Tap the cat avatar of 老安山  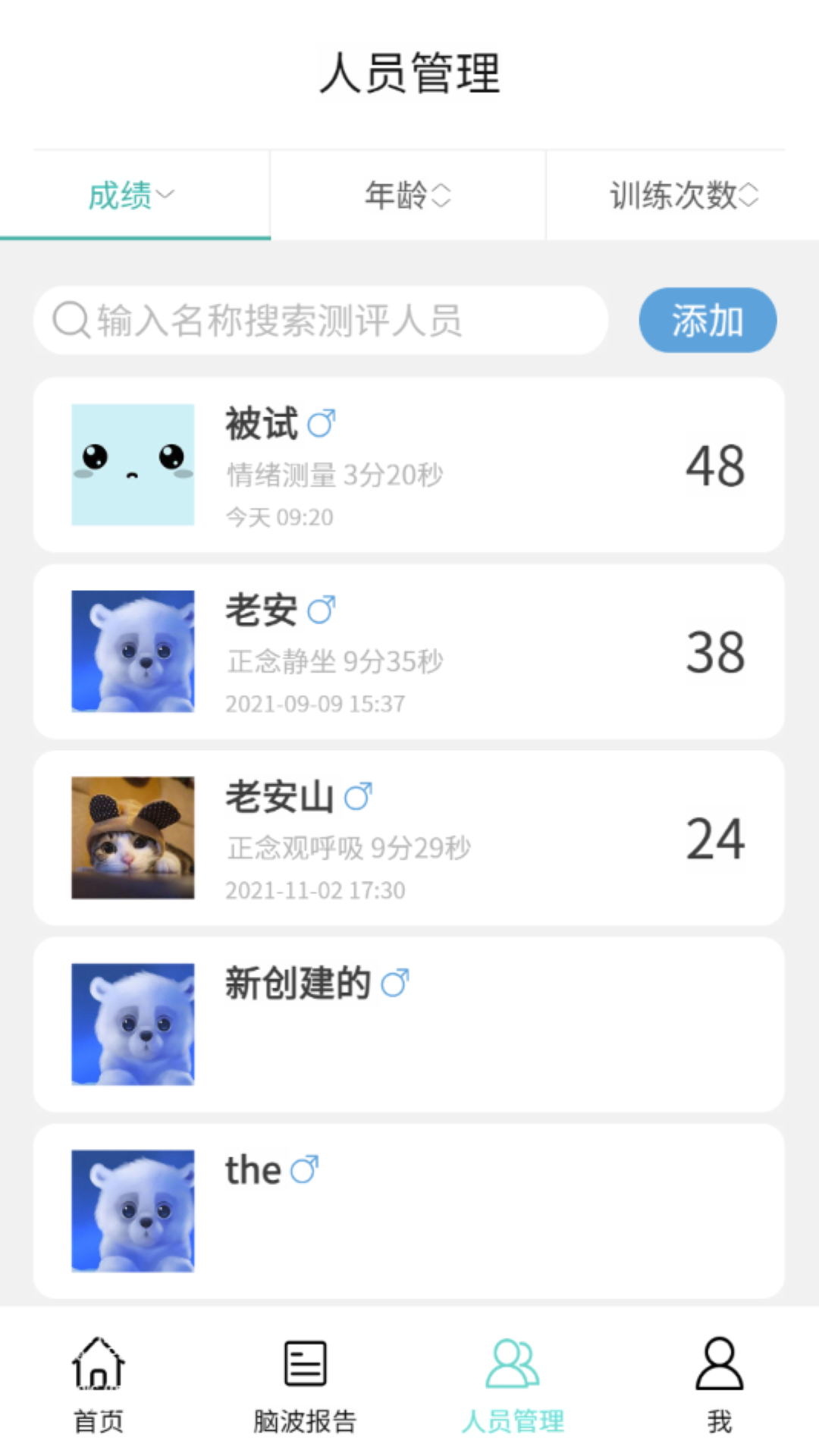(x=132, y=838)
